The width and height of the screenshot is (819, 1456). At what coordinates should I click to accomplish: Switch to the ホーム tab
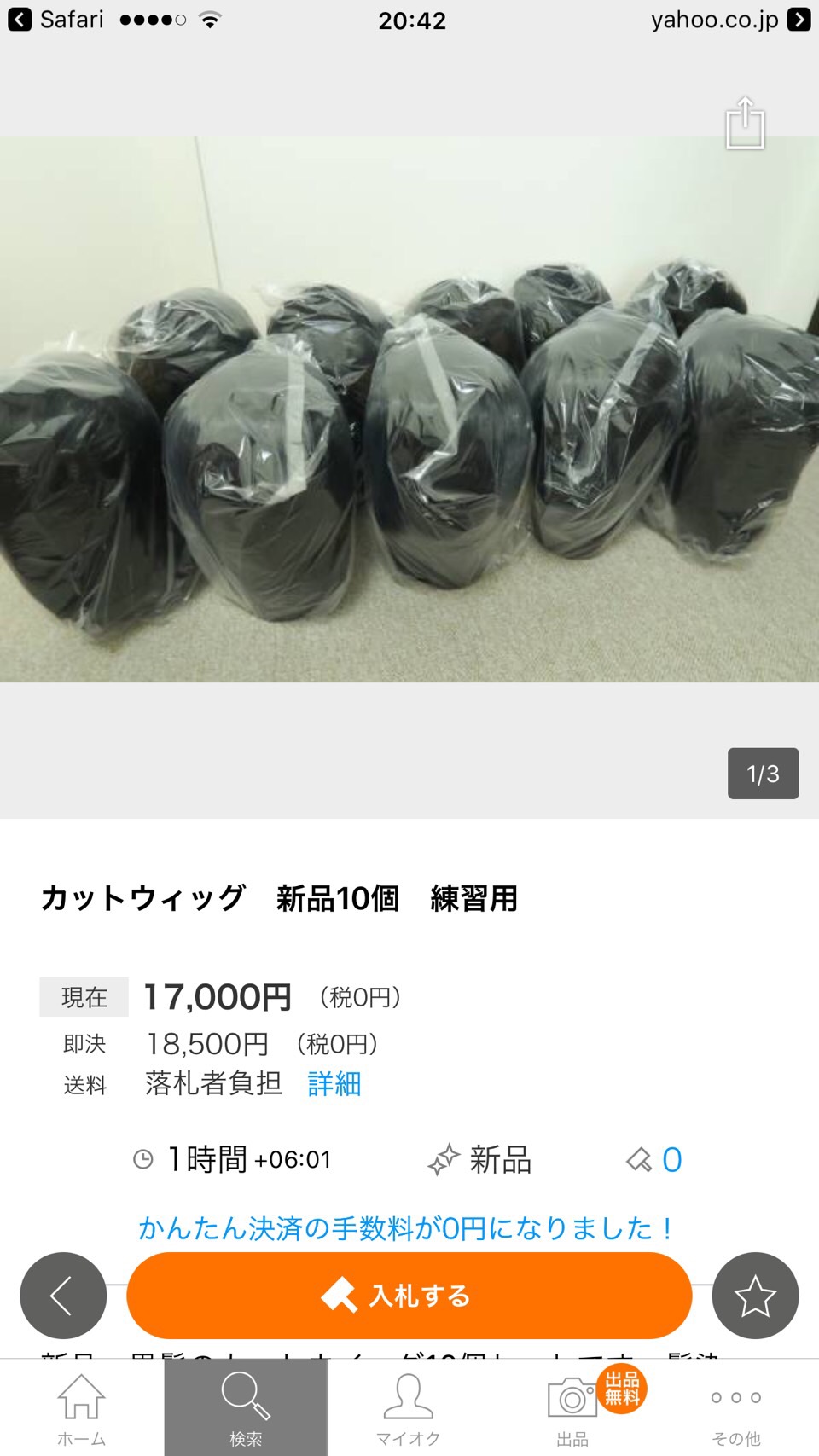click(82, 1408)
